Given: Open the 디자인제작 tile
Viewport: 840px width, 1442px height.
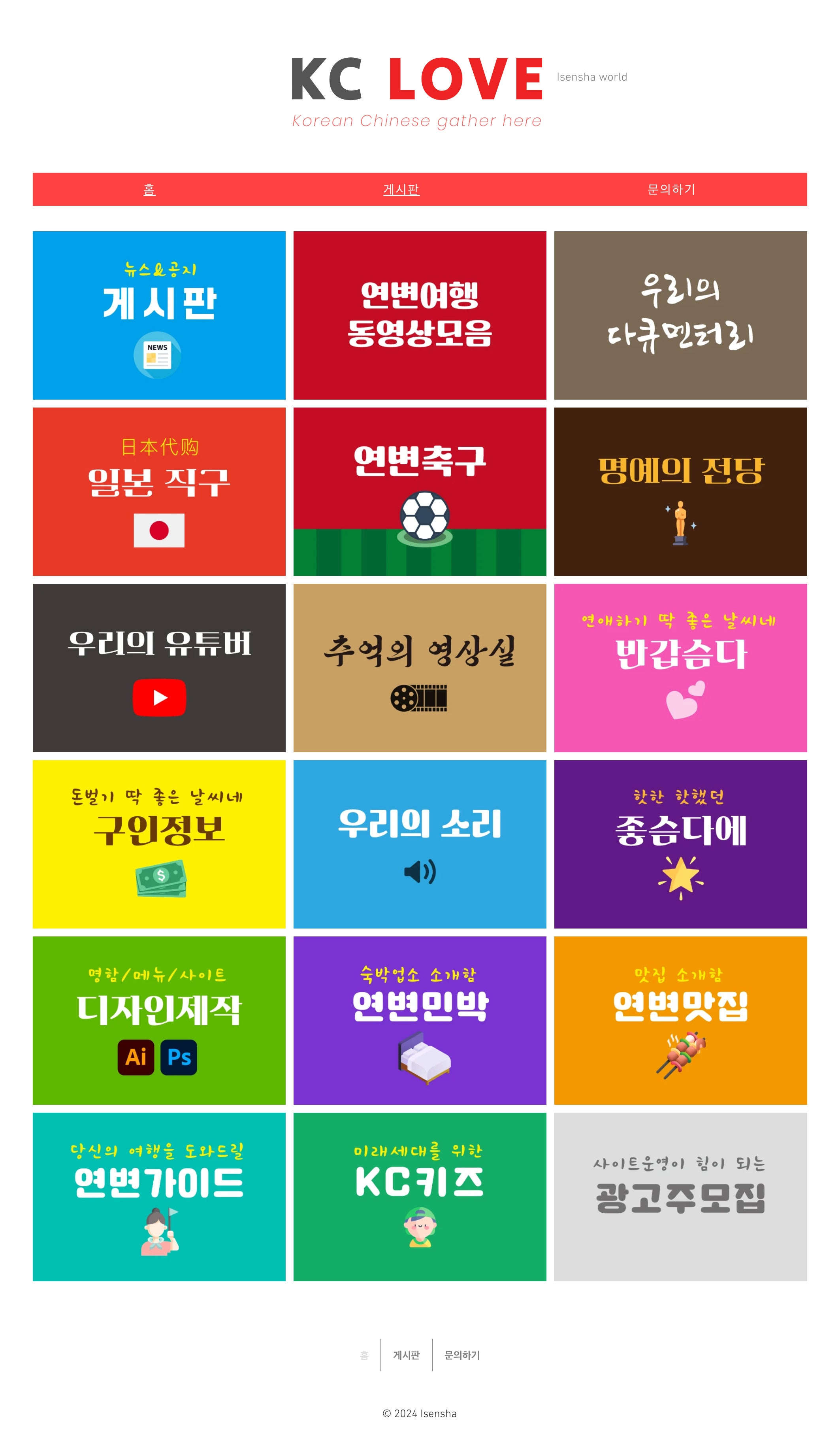Looking at the screenshot, I should (159, 1020).
